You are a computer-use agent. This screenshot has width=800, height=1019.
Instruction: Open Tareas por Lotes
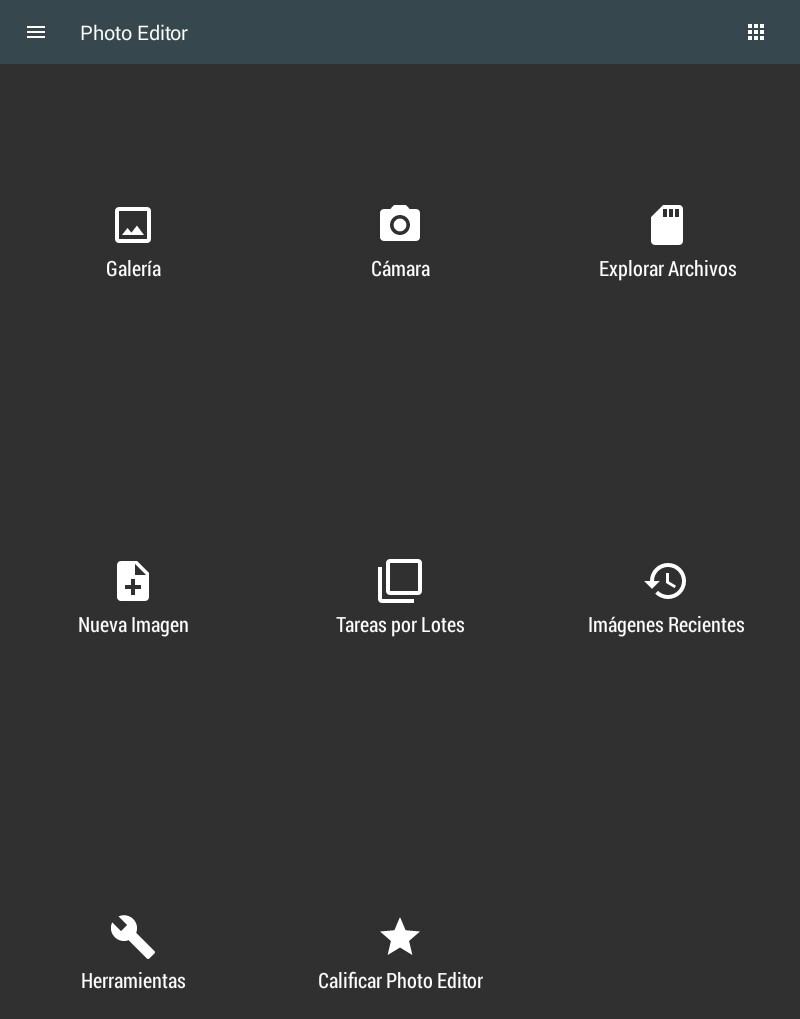coord(400,598)
